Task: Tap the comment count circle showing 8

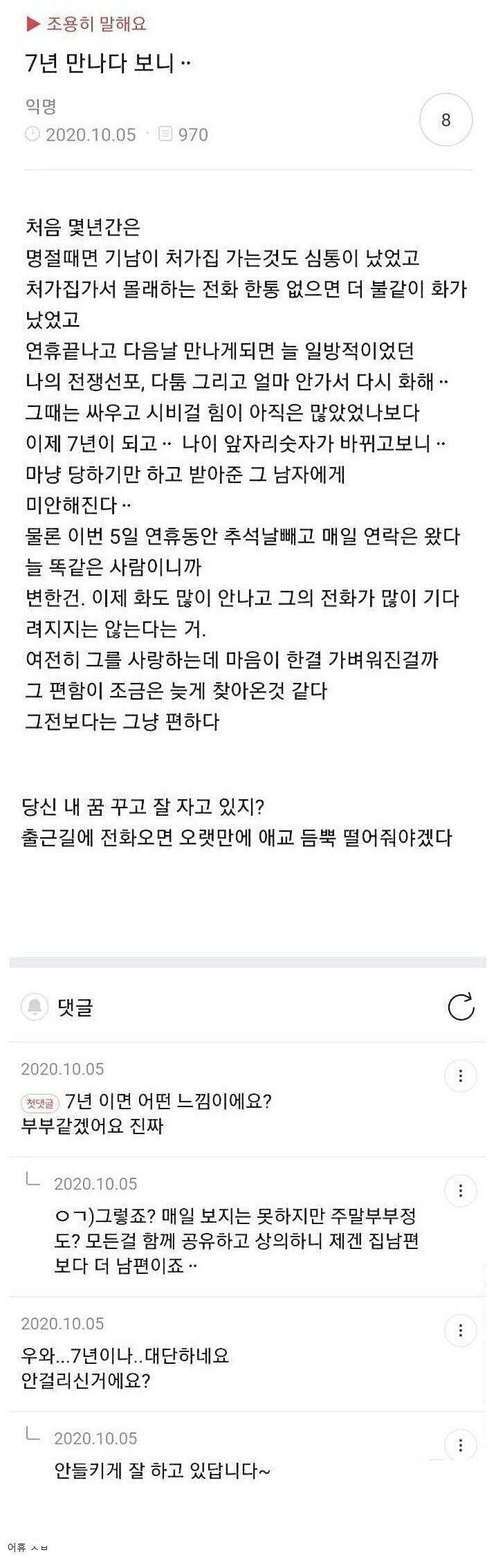Action: pyautogui.click(x=445, y=120)
